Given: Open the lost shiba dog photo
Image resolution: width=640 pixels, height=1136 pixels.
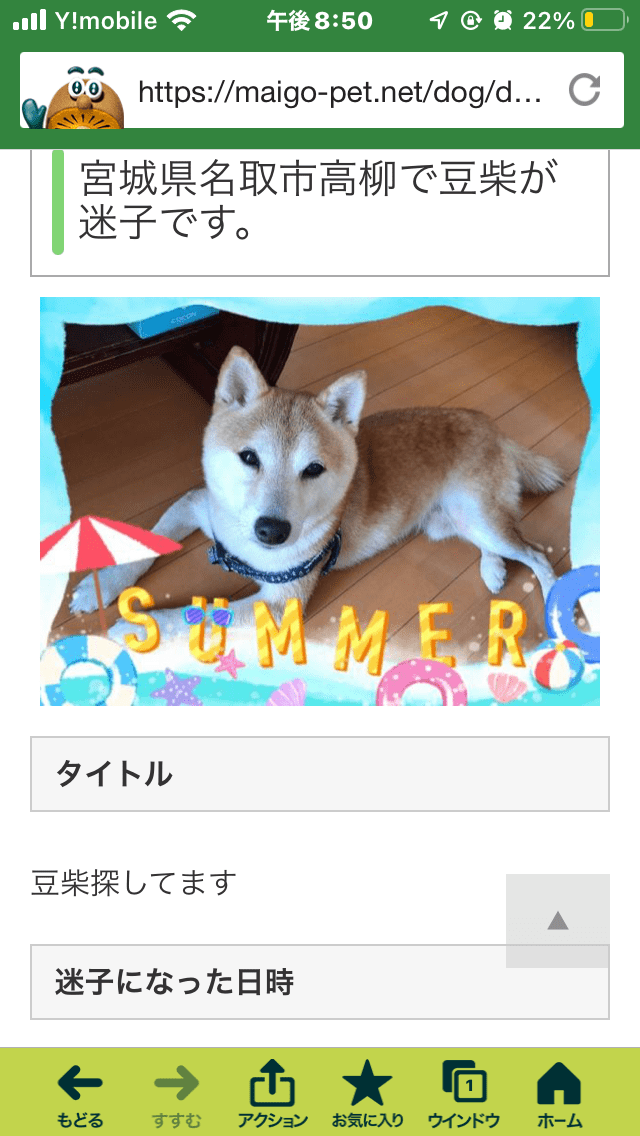Looking at the screenshot, I should click(320, 501).
